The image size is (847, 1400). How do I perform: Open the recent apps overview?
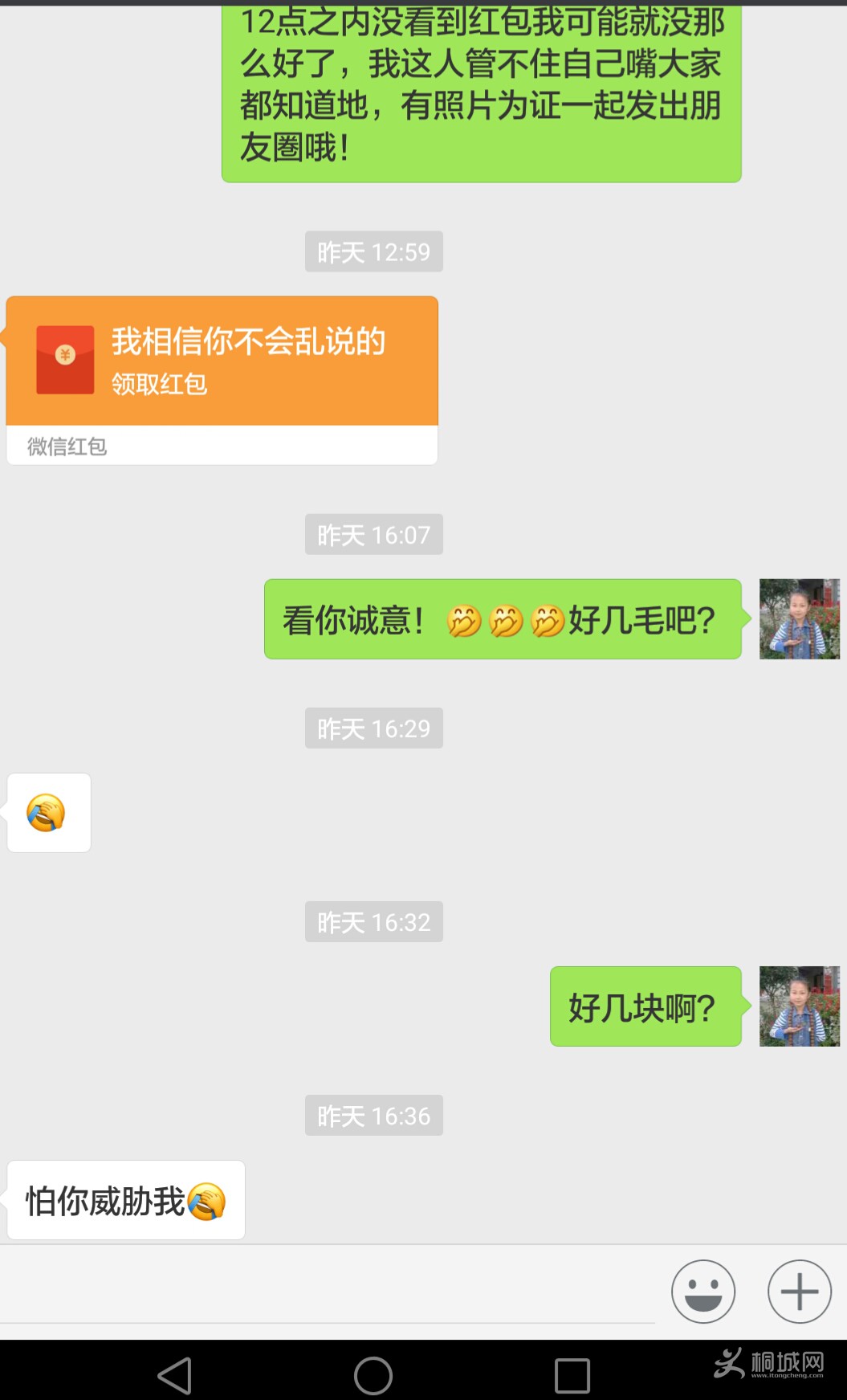tap(572, 1375)
